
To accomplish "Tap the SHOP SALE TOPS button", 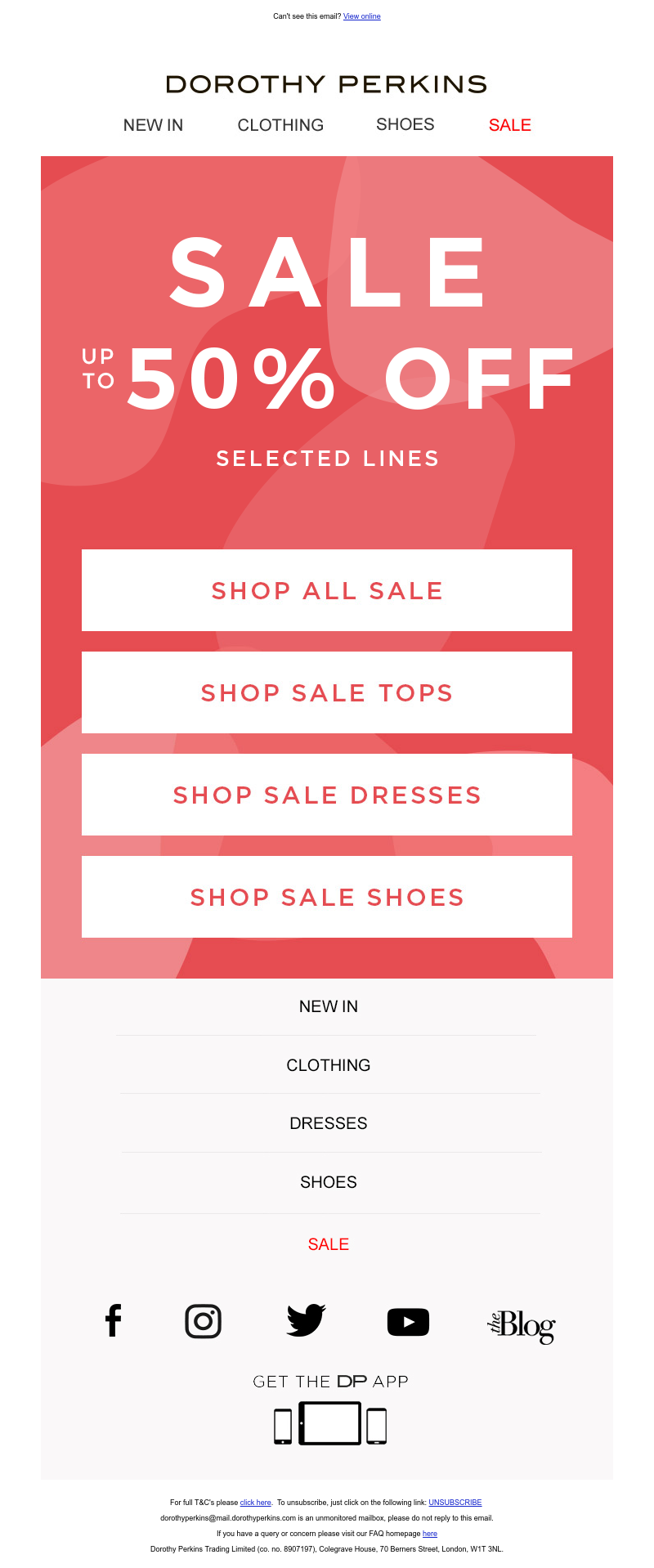I will (x=327, y=692).
